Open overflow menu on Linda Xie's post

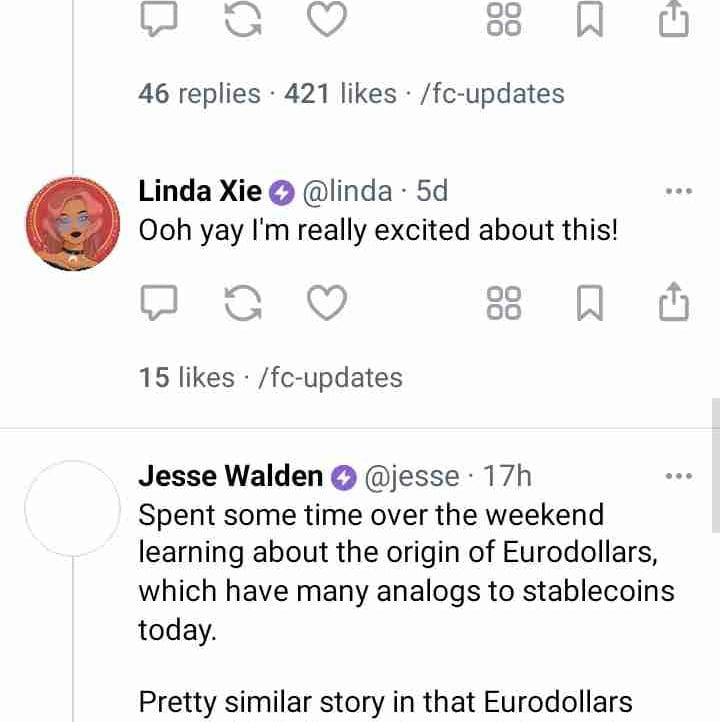tap(678, 192)
